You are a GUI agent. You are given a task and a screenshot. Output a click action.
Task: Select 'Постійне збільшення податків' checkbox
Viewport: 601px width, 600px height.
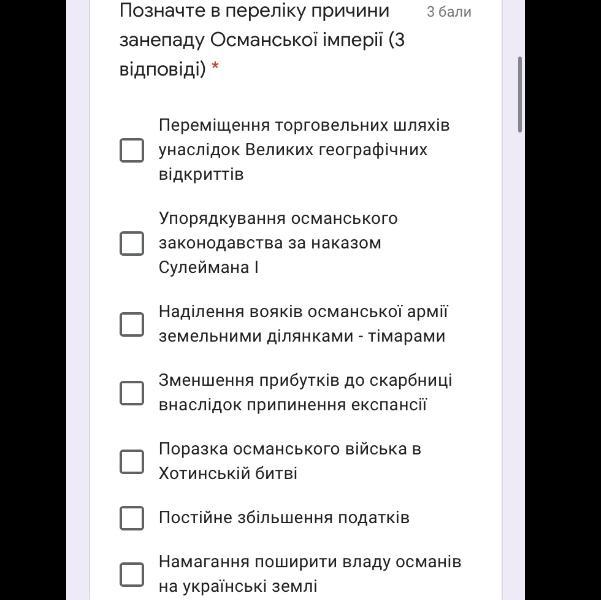click(132, 518)
